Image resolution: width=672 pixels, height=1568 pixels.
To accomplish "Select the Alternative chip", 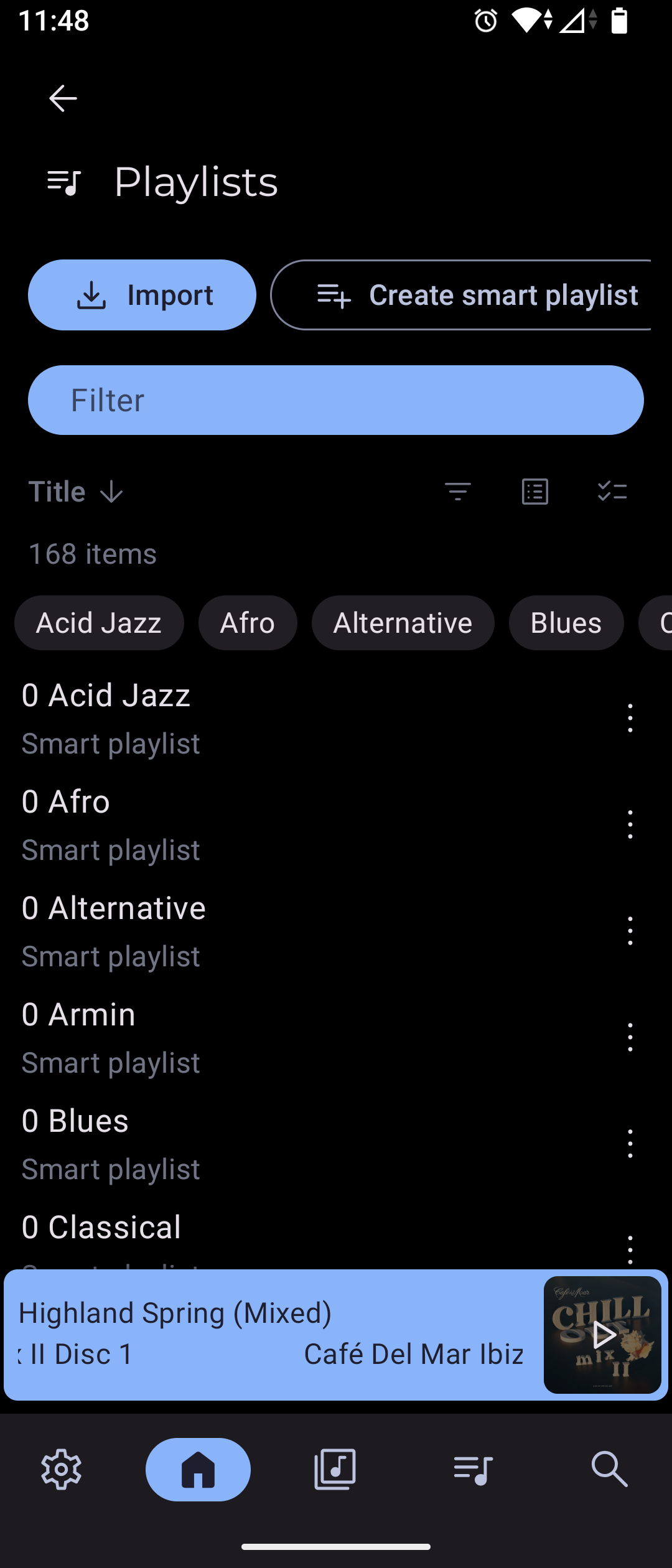I will [403, 623].
